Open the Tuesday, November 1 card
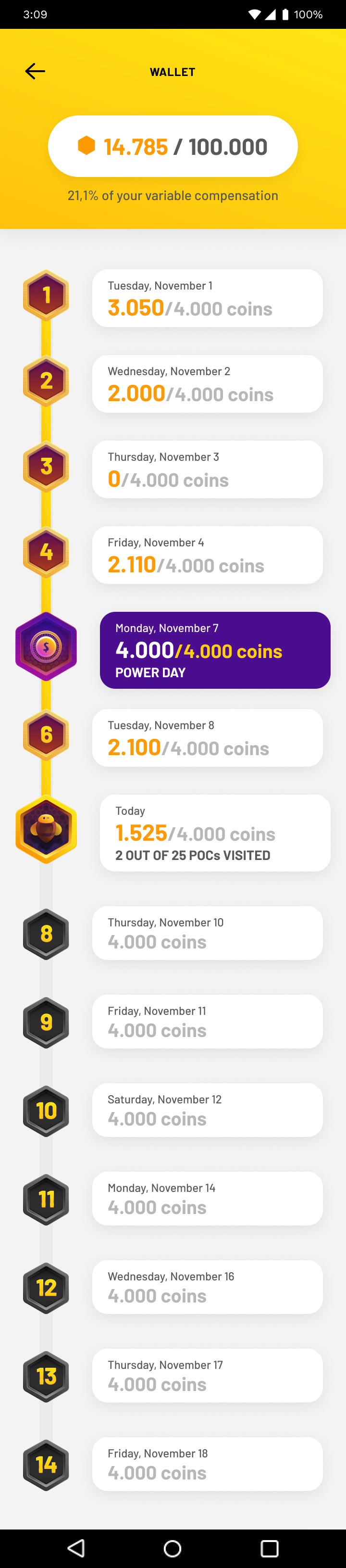This screenshot has height=1568, width=346. [x=207, y=298]
